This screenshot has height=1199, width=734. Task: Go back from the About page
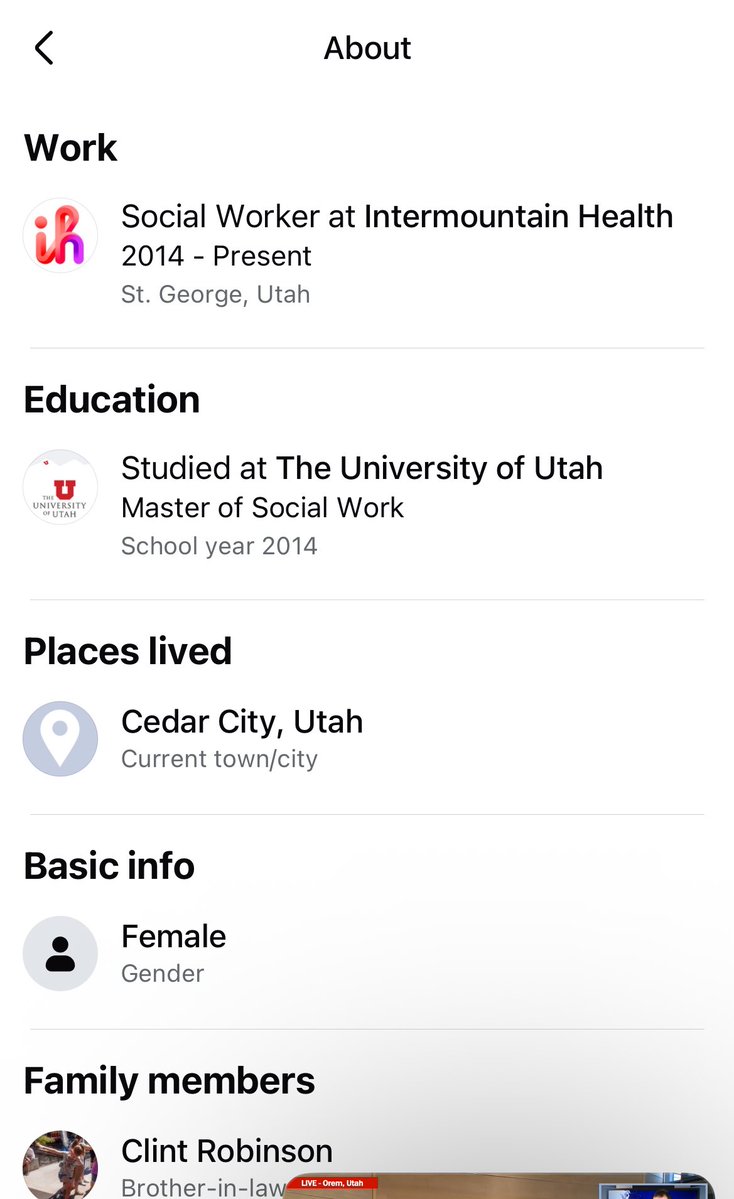tap(44, 48)
